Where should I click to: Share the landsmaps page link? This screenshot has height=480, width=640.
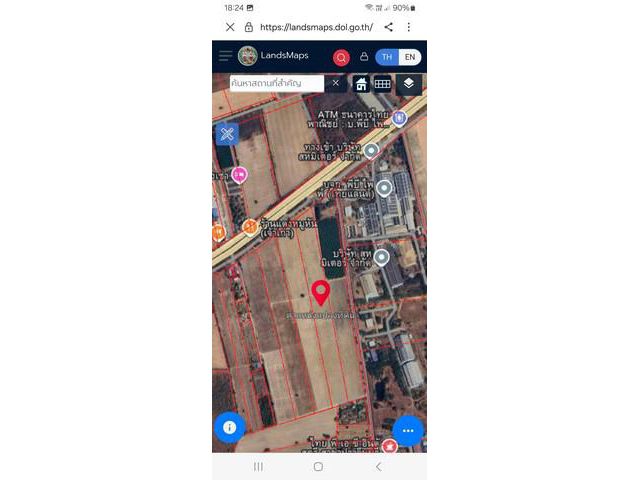pyautogui.click(x=388, y=28)
